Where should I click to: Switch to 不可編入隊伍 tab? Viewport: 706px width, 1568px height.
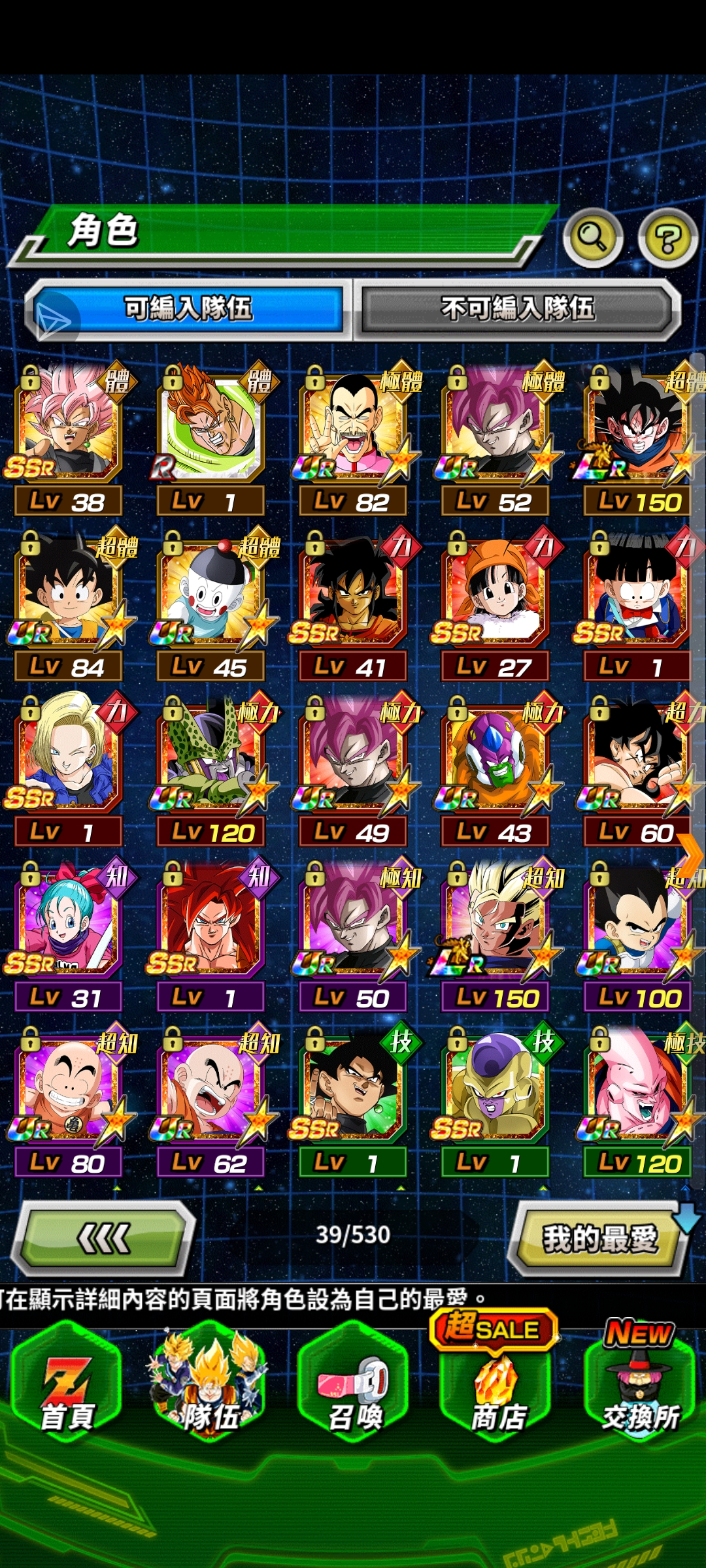(517, 309)
